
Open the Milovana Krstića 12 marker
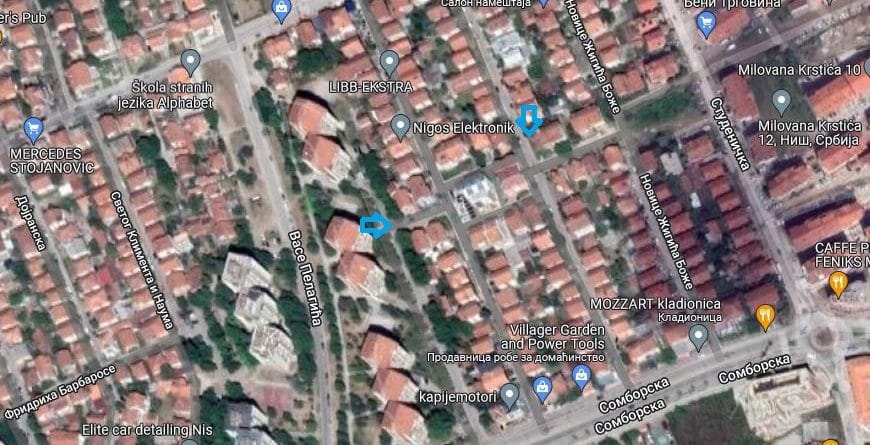pyautogui.click(x=782, y=101)
